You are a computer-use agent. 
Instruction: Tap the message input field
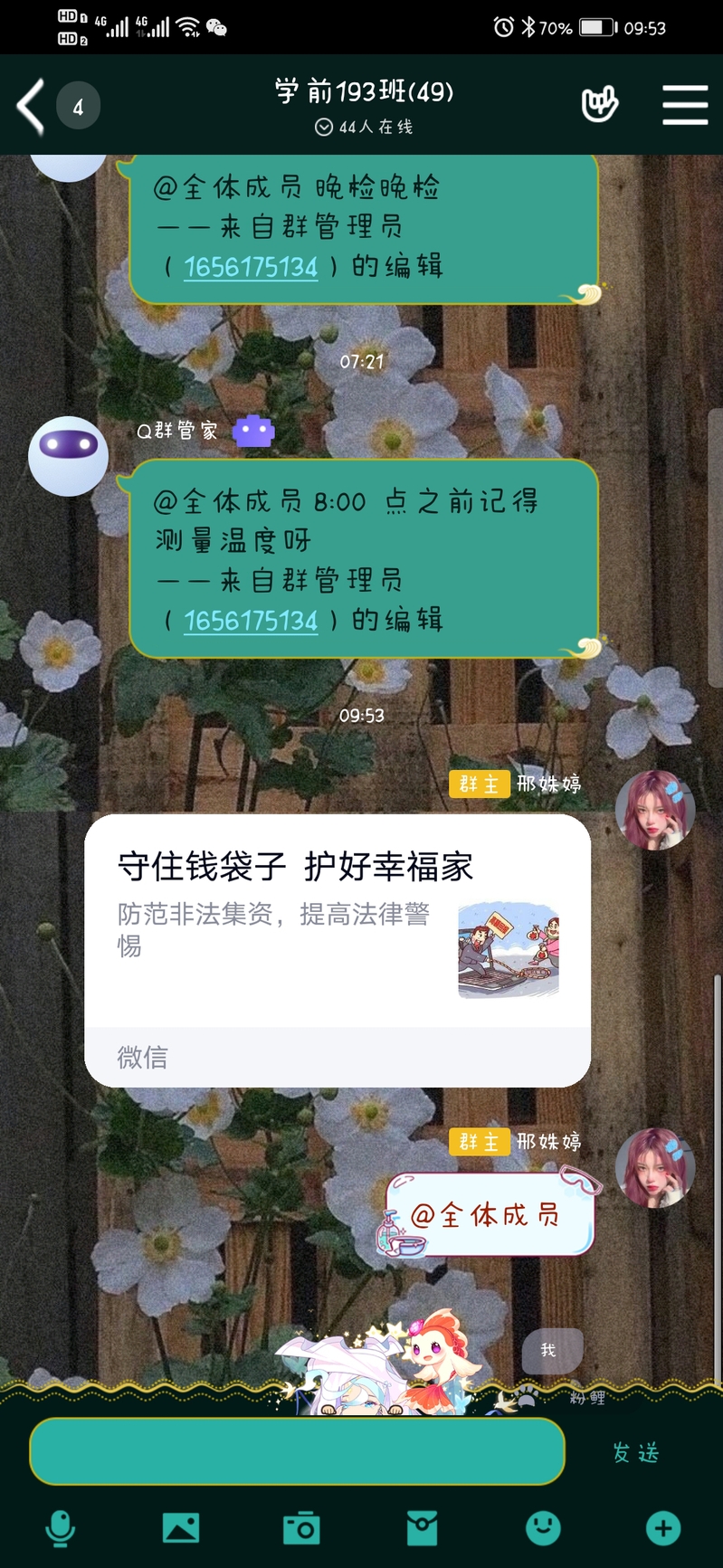point(297,1450)
